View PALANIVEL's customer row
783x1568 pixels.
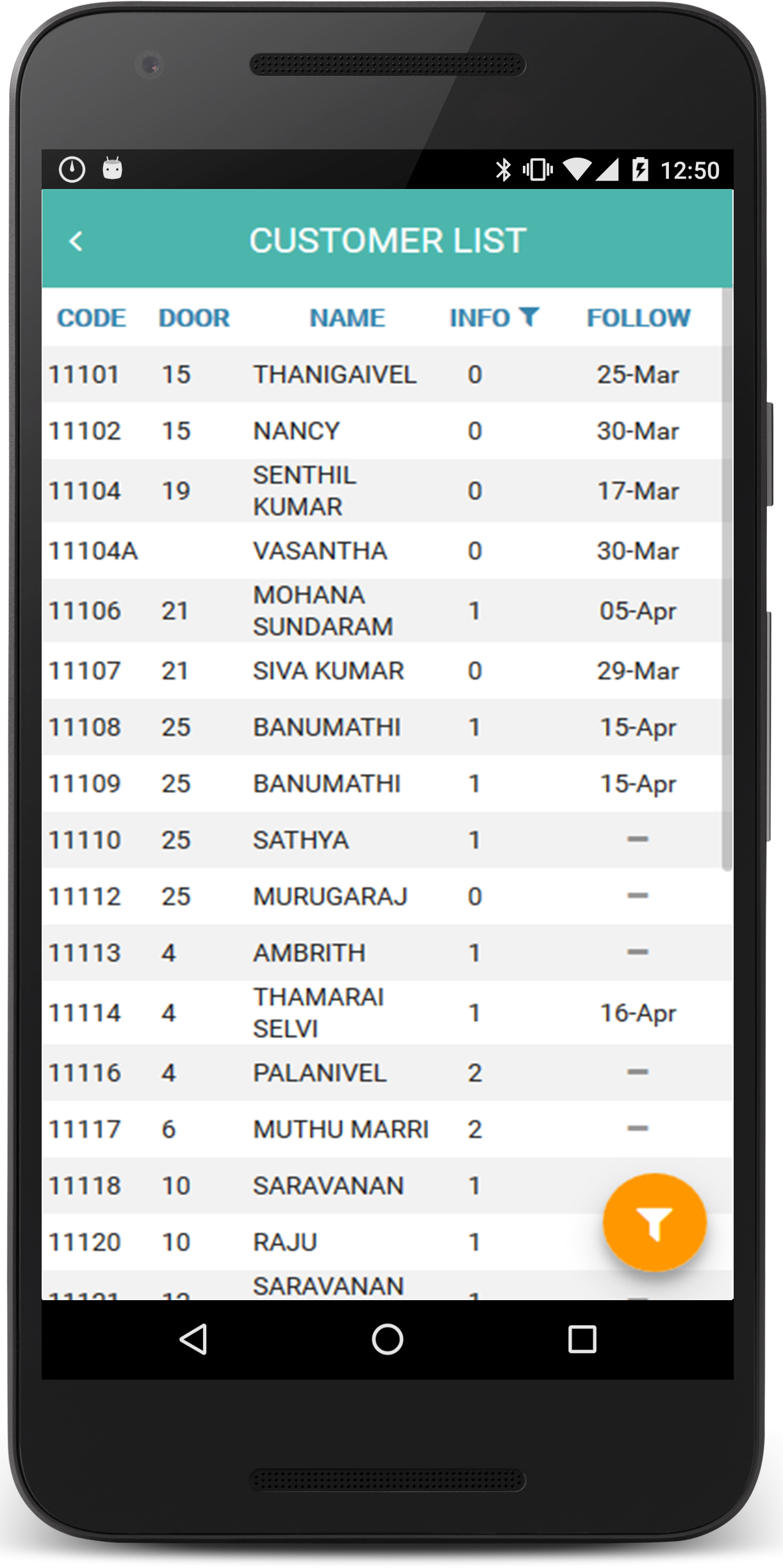click(x=320, y=1073)
